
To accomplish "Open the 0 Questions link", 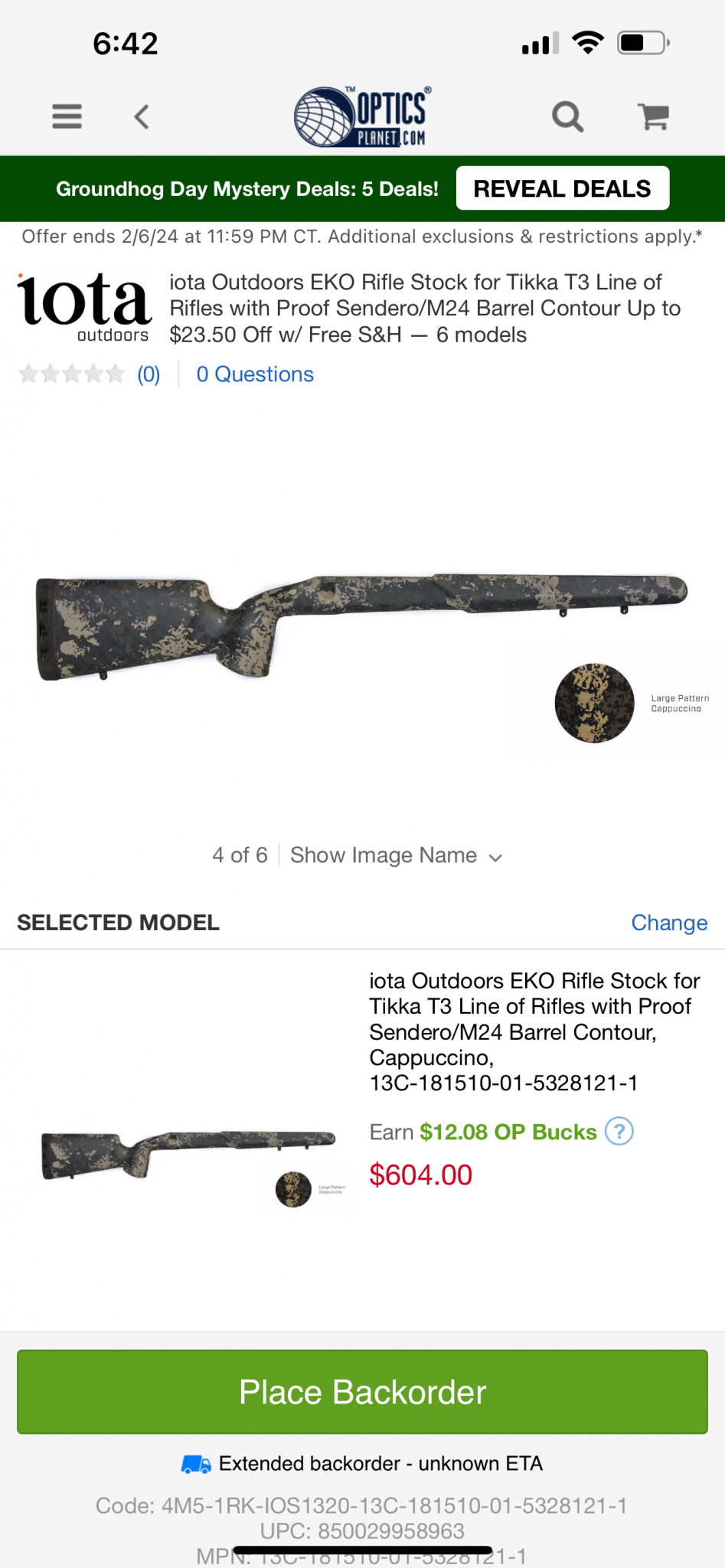I will [x=255, y=374].
